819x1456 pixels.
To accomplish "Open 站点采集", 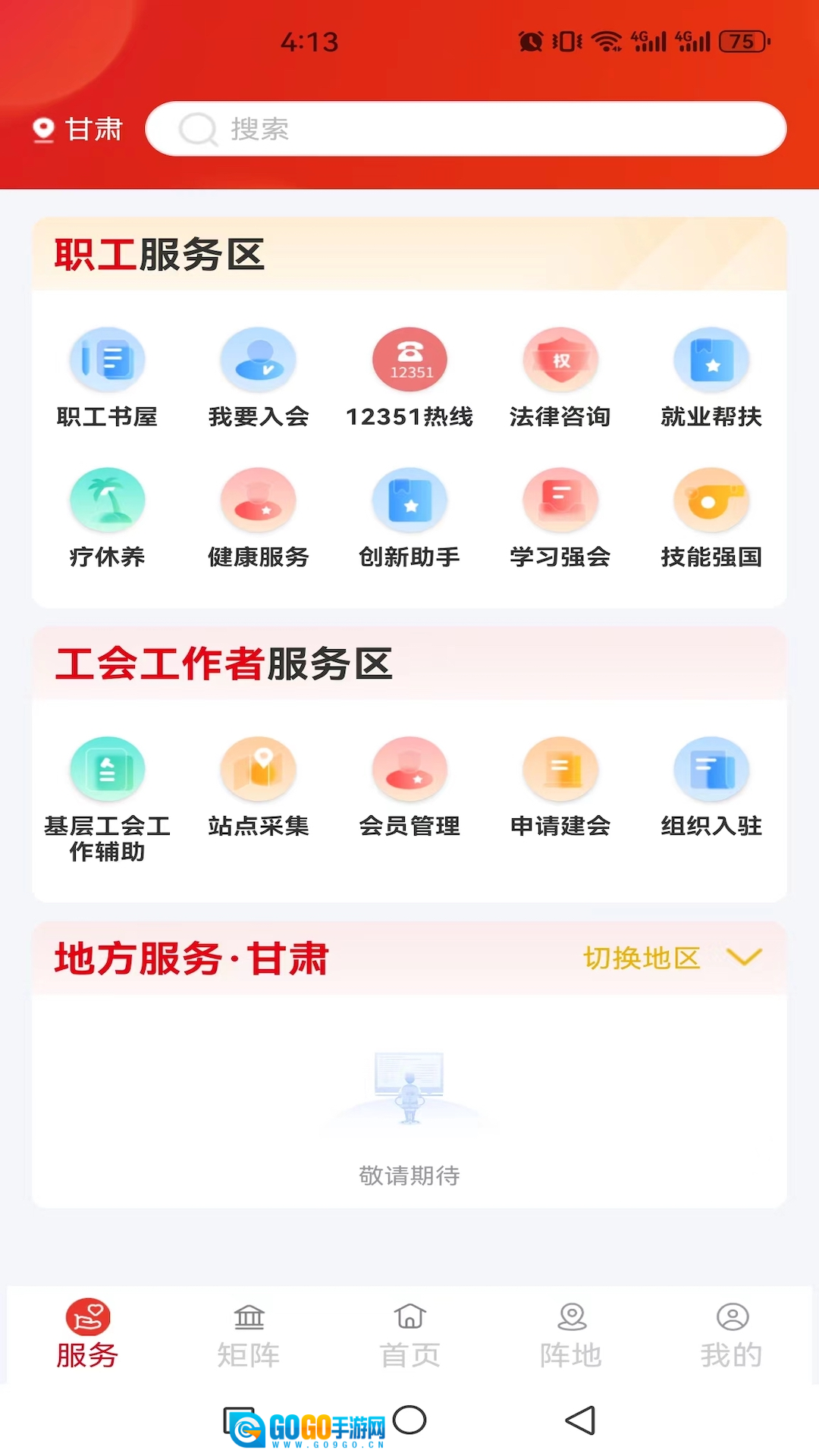I will 258,786.
